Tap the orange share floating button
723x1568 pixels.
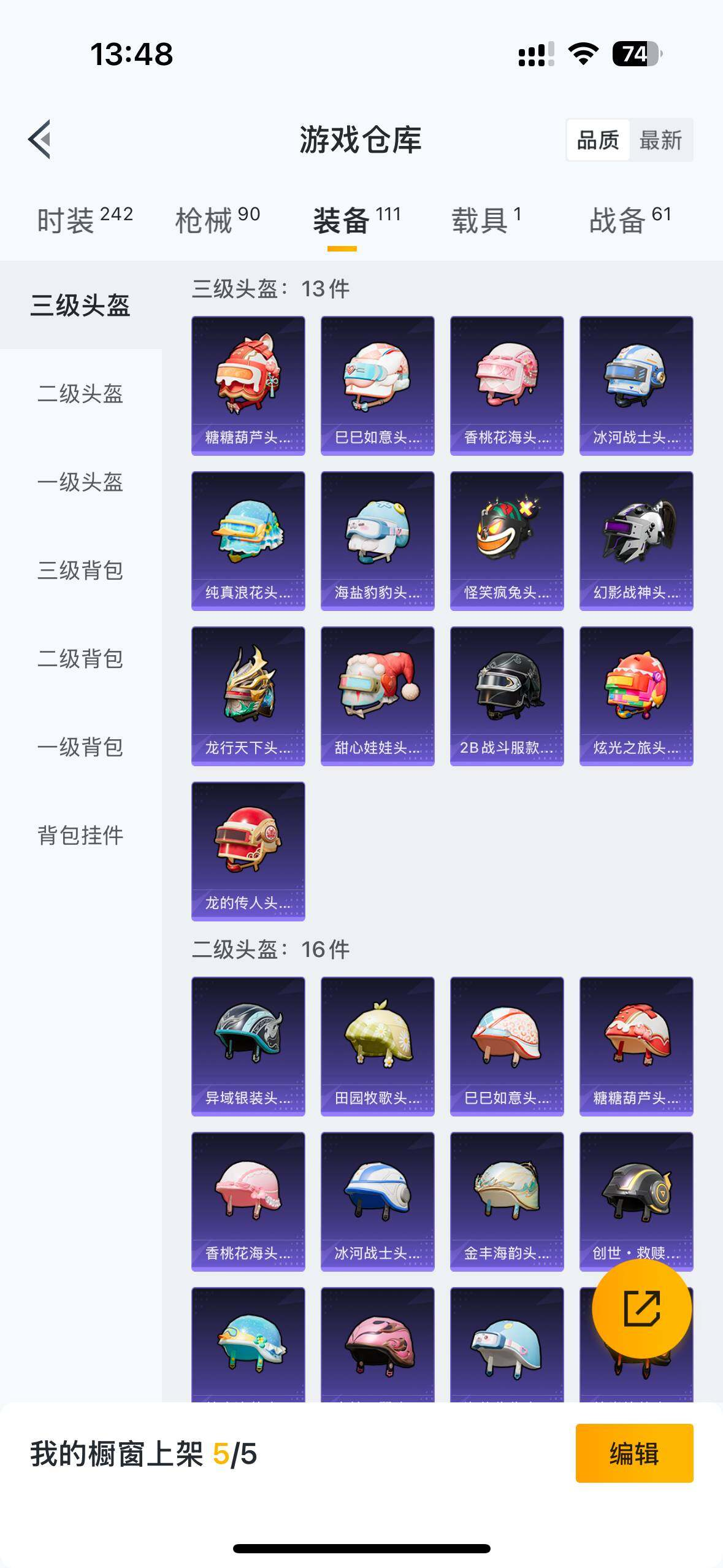click(x=641, y=1308)
